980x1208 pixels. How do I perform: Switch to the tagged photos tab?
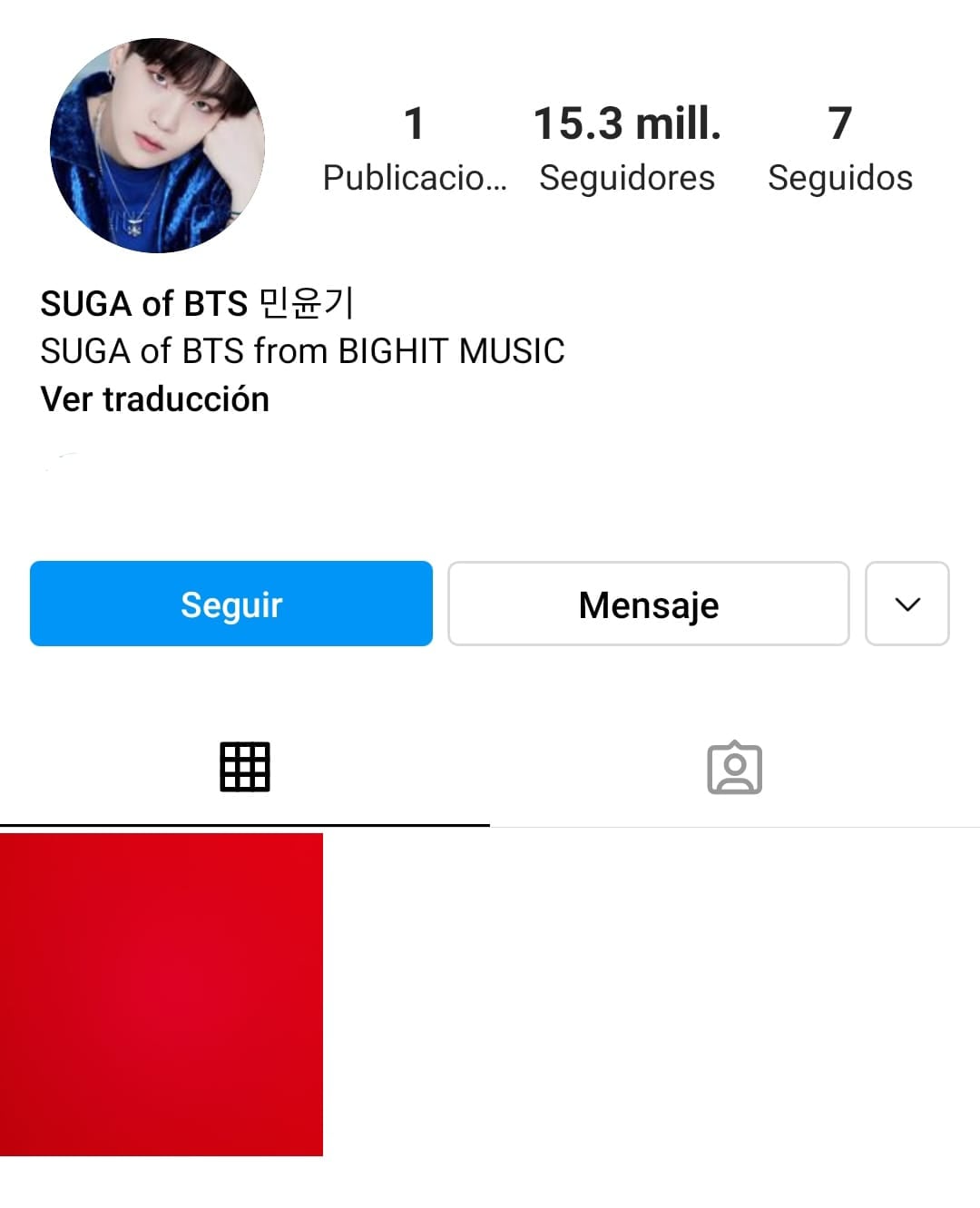(x=734, y=768)
